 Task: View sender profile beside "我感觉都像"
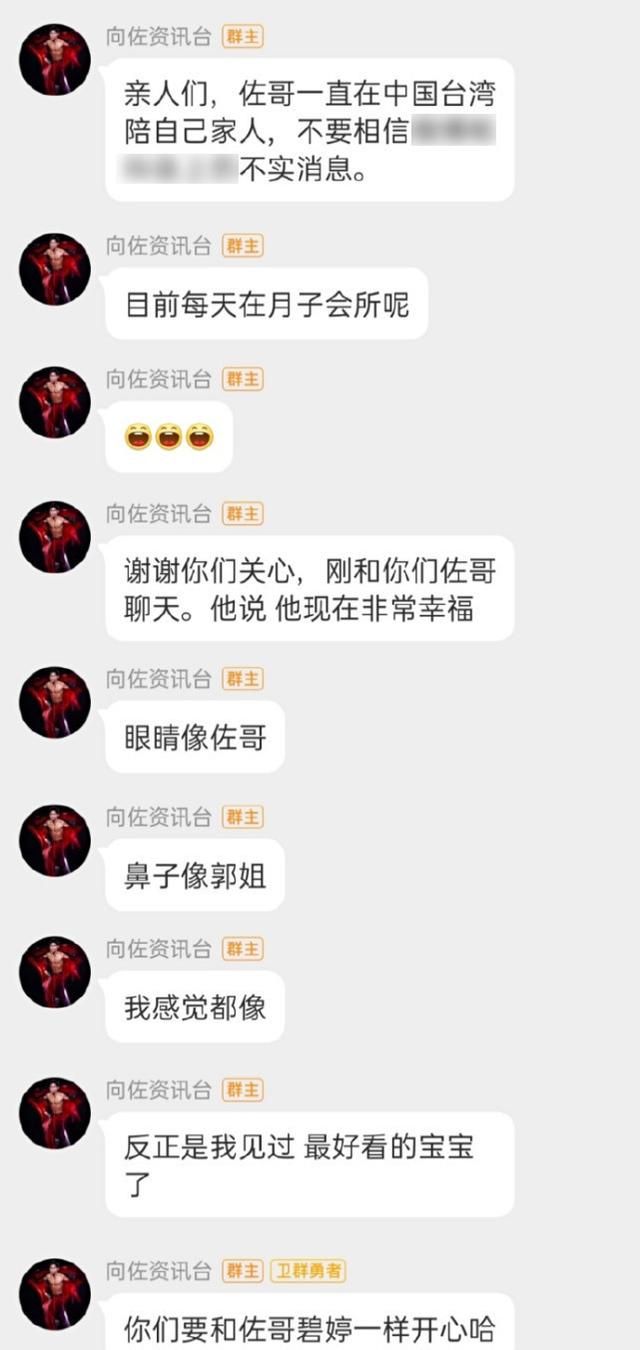point(55,972)
